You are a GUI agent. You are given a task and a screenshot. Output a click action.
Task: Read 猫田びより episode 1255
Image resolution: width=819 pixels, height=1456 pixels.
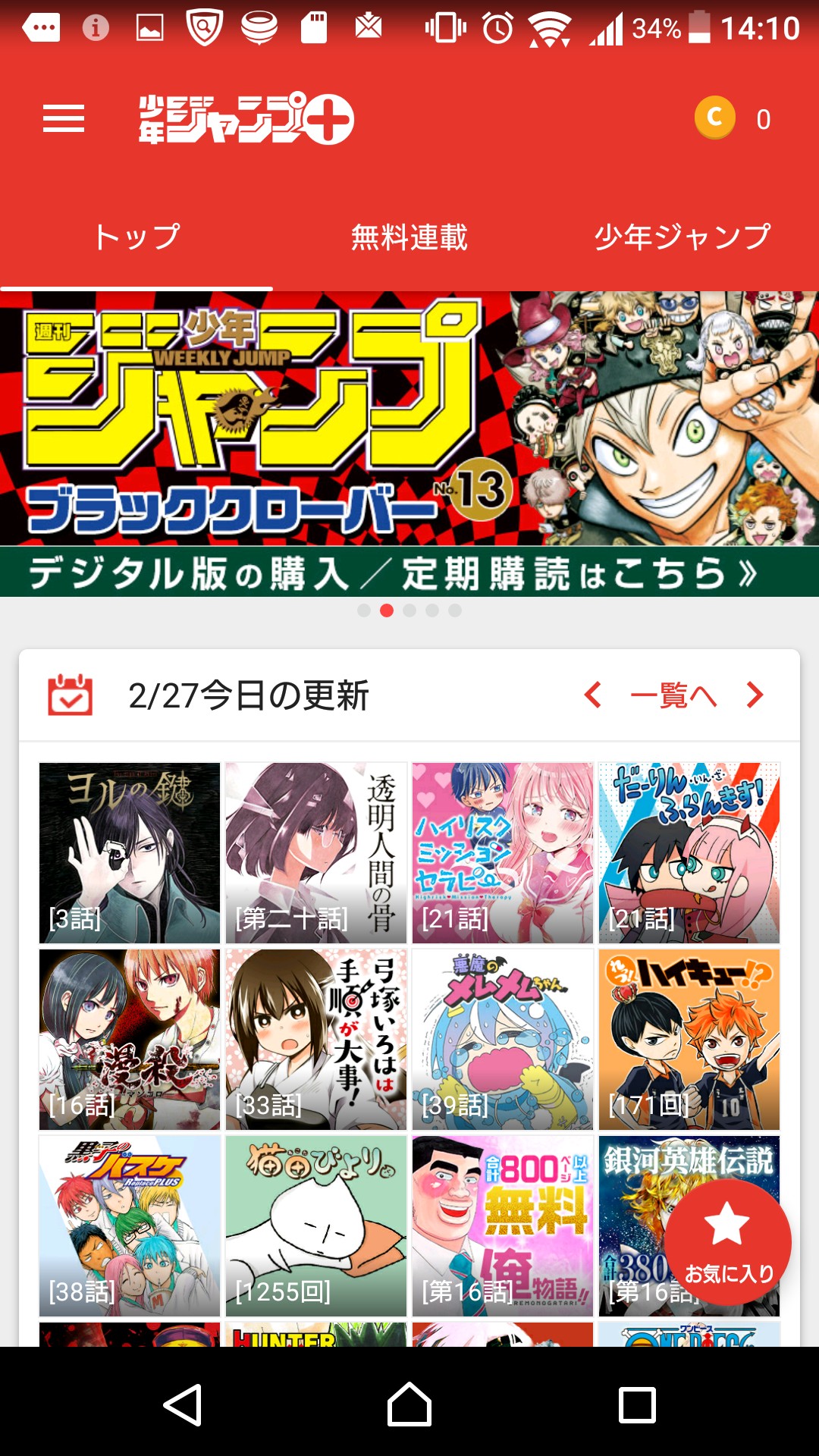tap(316, 1226)
